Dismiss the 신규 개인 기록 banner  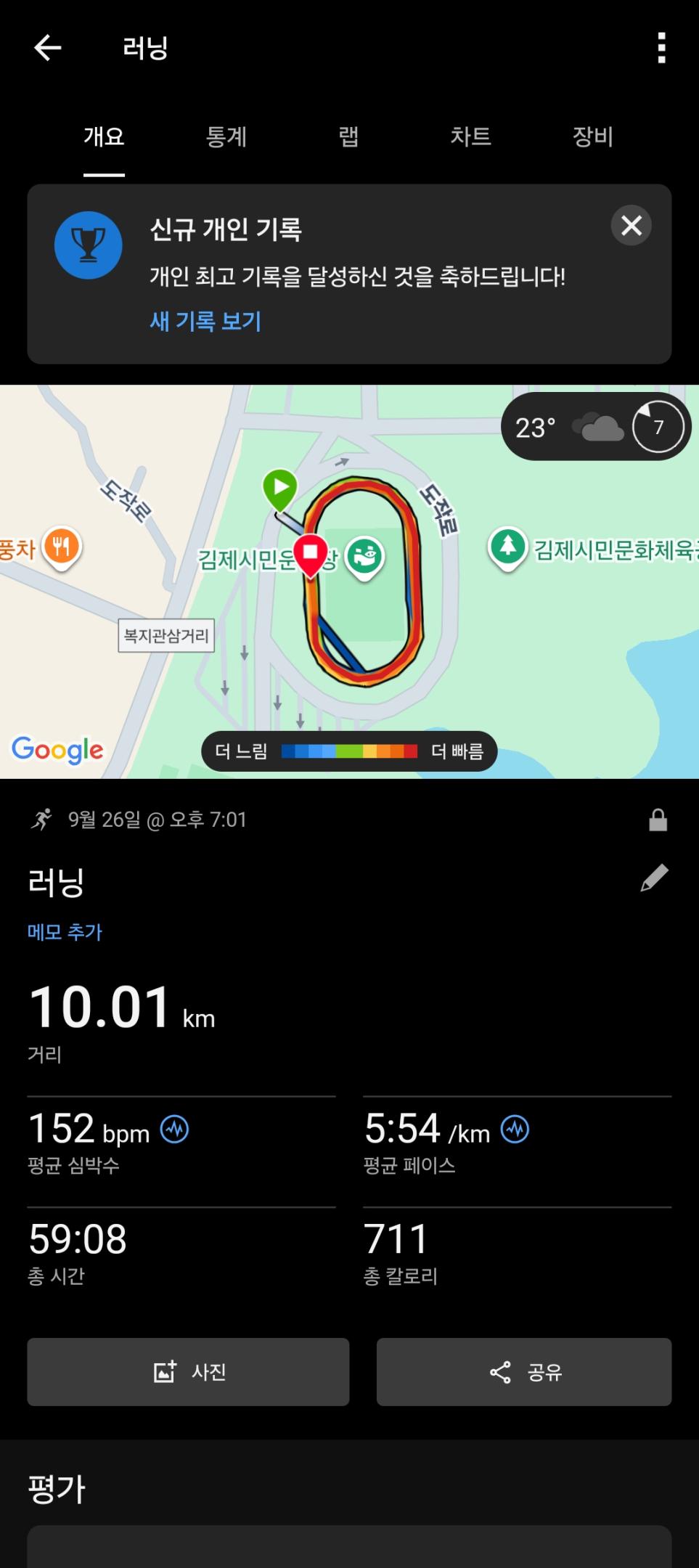click(x=631, y=226)
